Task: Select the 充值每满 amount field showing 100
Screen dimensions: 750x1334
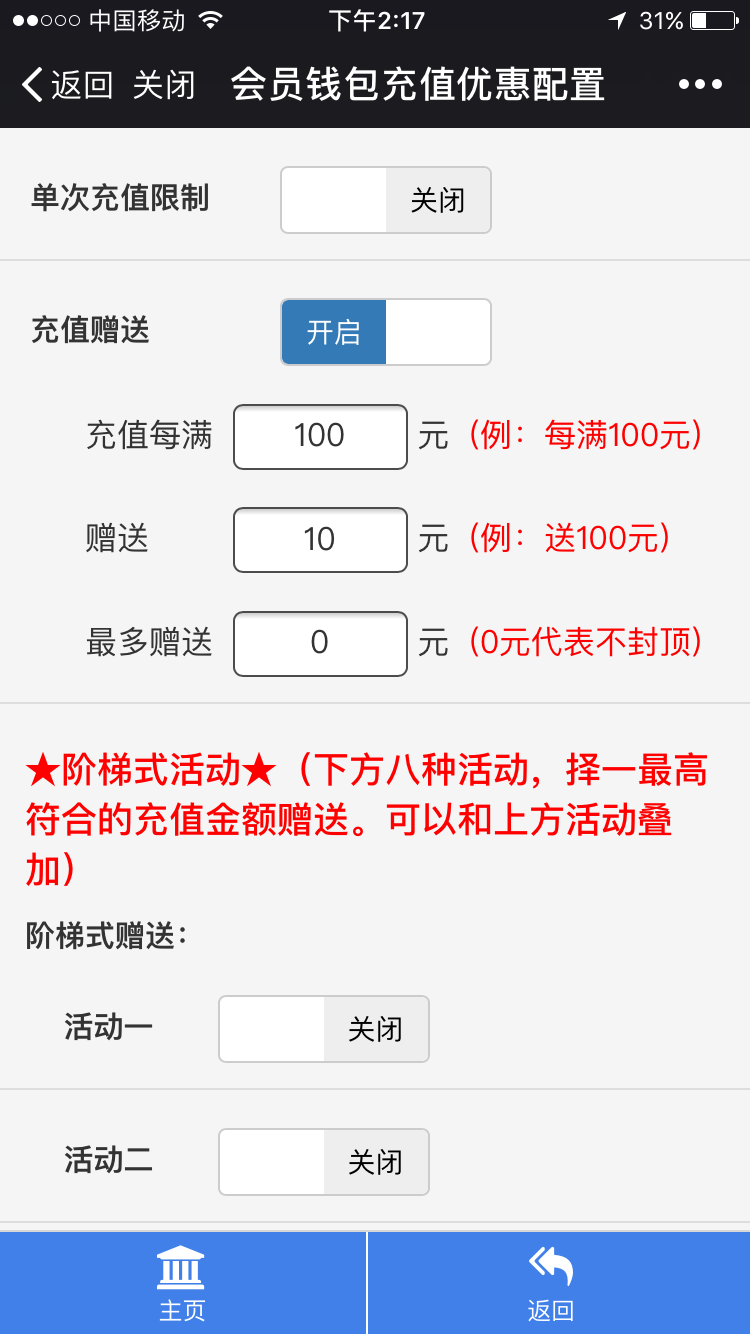Action: pos(320,437)
